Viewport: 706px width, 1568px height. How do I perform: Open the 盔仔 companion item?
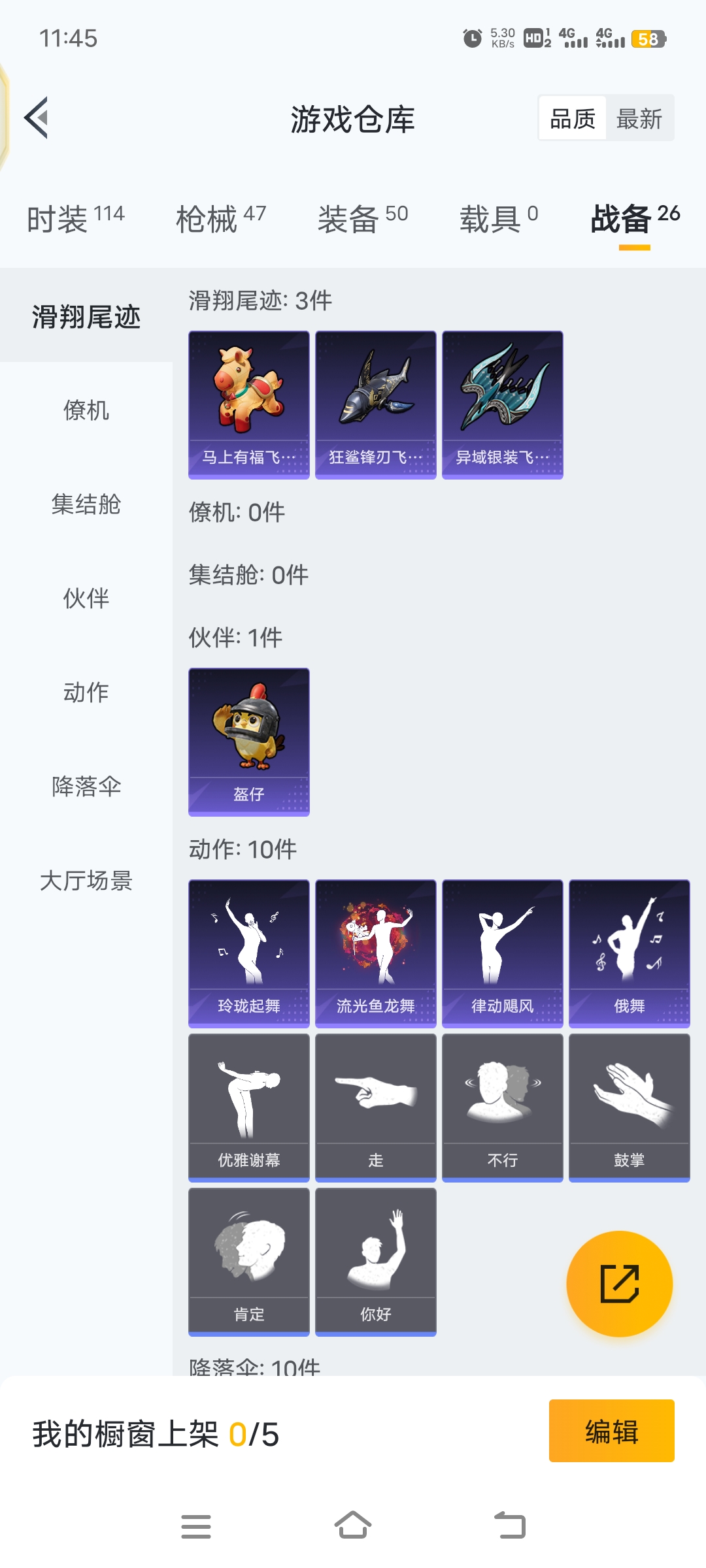249,742
